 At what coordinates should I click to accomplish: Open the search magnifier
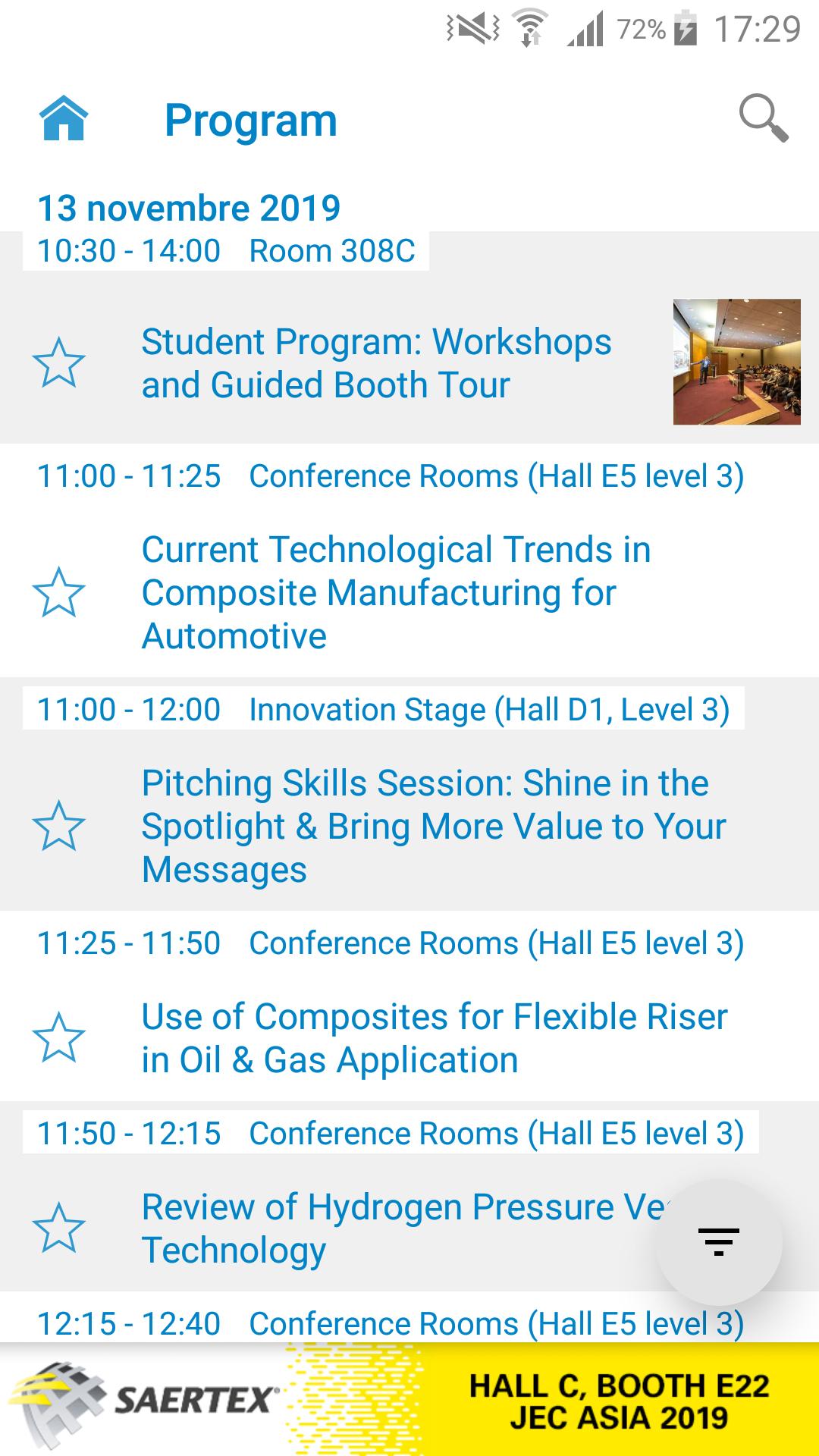click(764, 119)
